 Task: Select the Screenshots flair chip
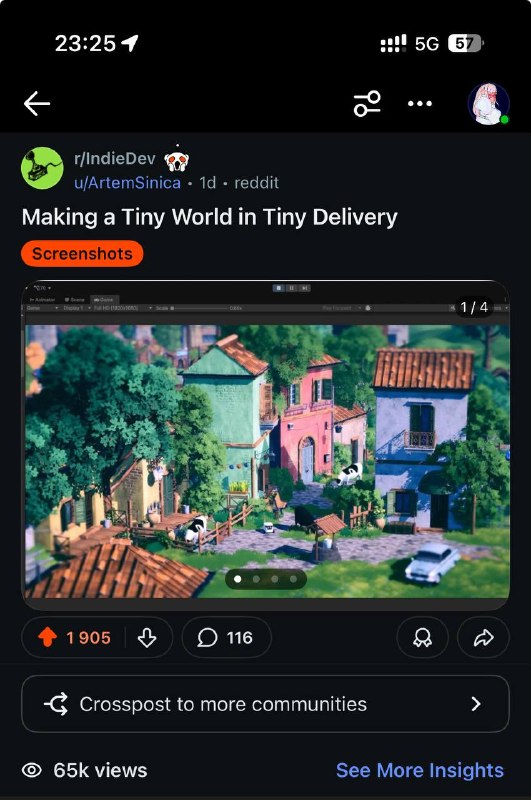coord(82,254)
